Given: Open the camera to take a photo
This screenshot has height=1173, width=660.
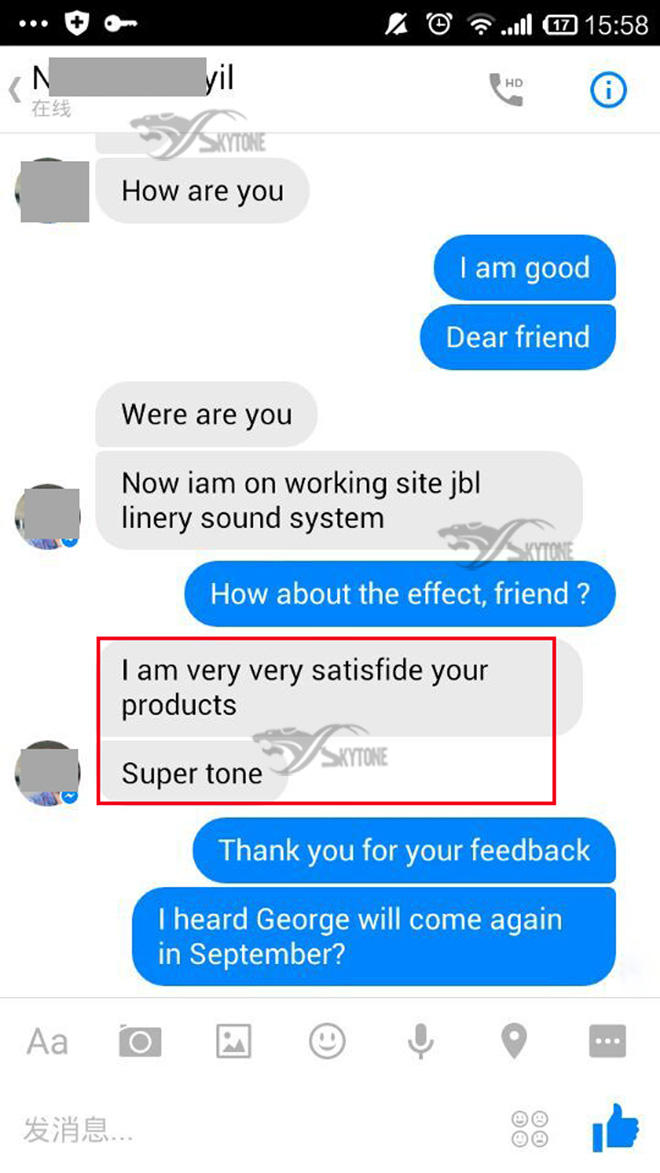Looking at the screenshot, I should tap(140, 1042).
